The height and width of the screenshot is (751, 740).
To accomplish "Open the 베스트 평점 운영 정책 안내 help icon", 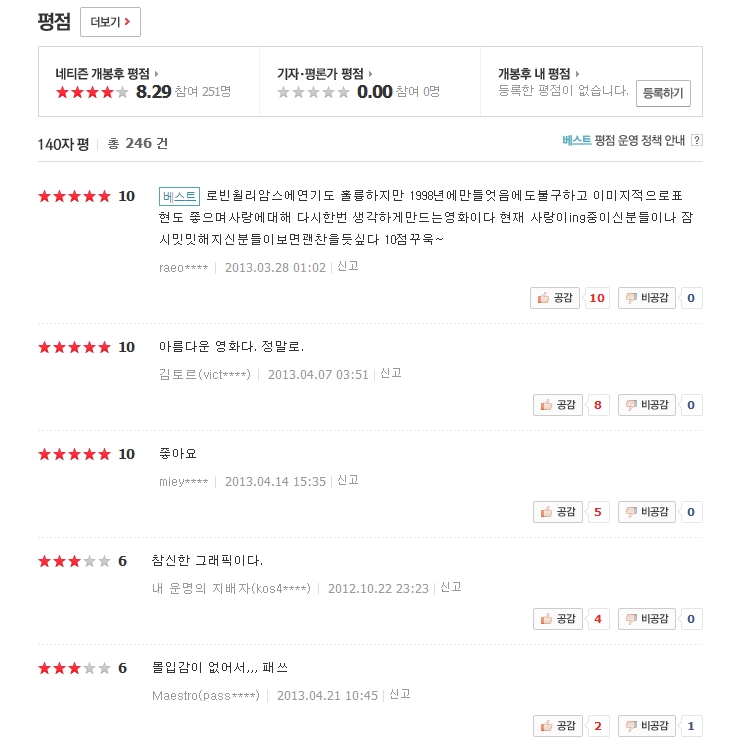I will click(697, 141).
